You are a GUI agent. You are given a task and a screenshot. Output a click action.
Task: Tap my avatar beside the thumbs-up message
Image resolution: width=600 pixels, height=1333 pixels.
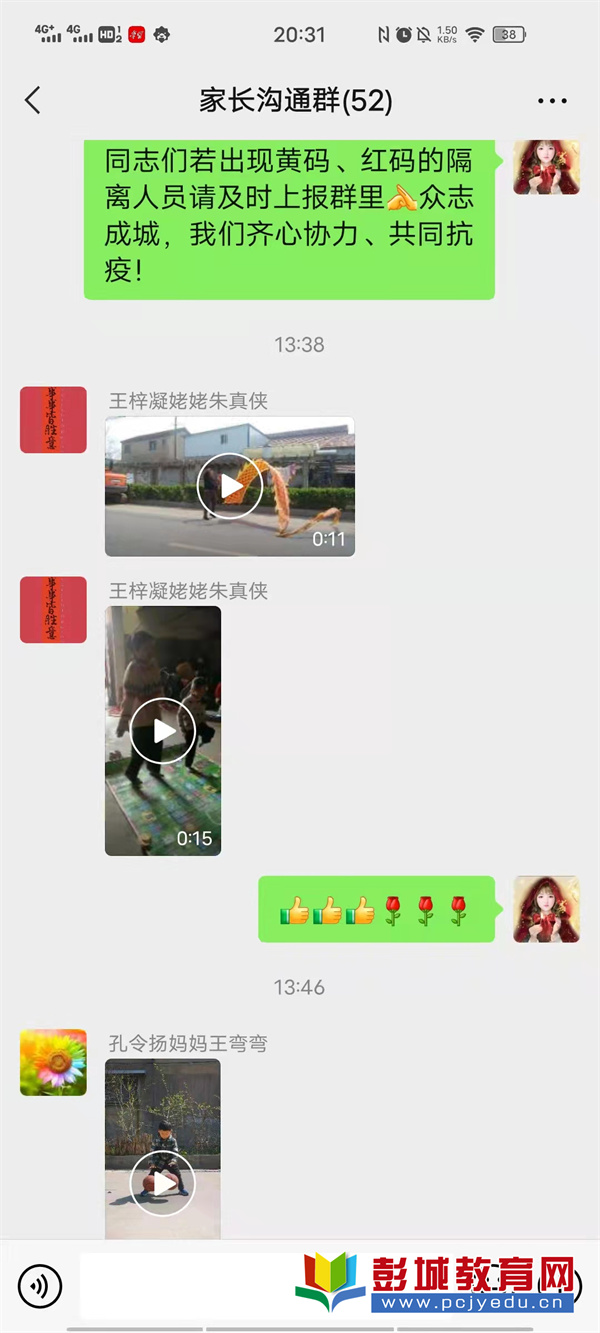pos(546,909)
